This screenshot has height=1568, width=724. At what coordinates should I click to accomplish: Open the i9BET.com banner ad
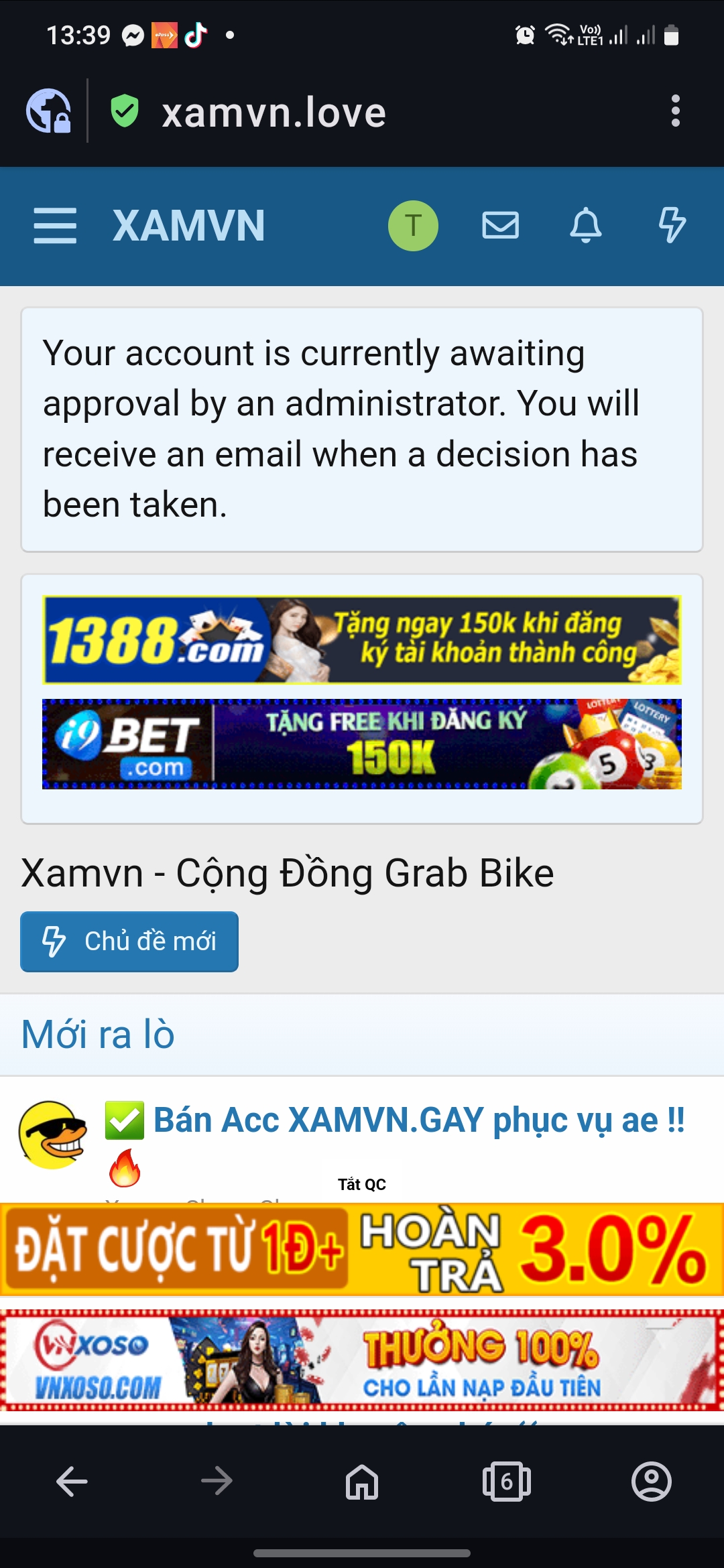click(x=362, y=744)
